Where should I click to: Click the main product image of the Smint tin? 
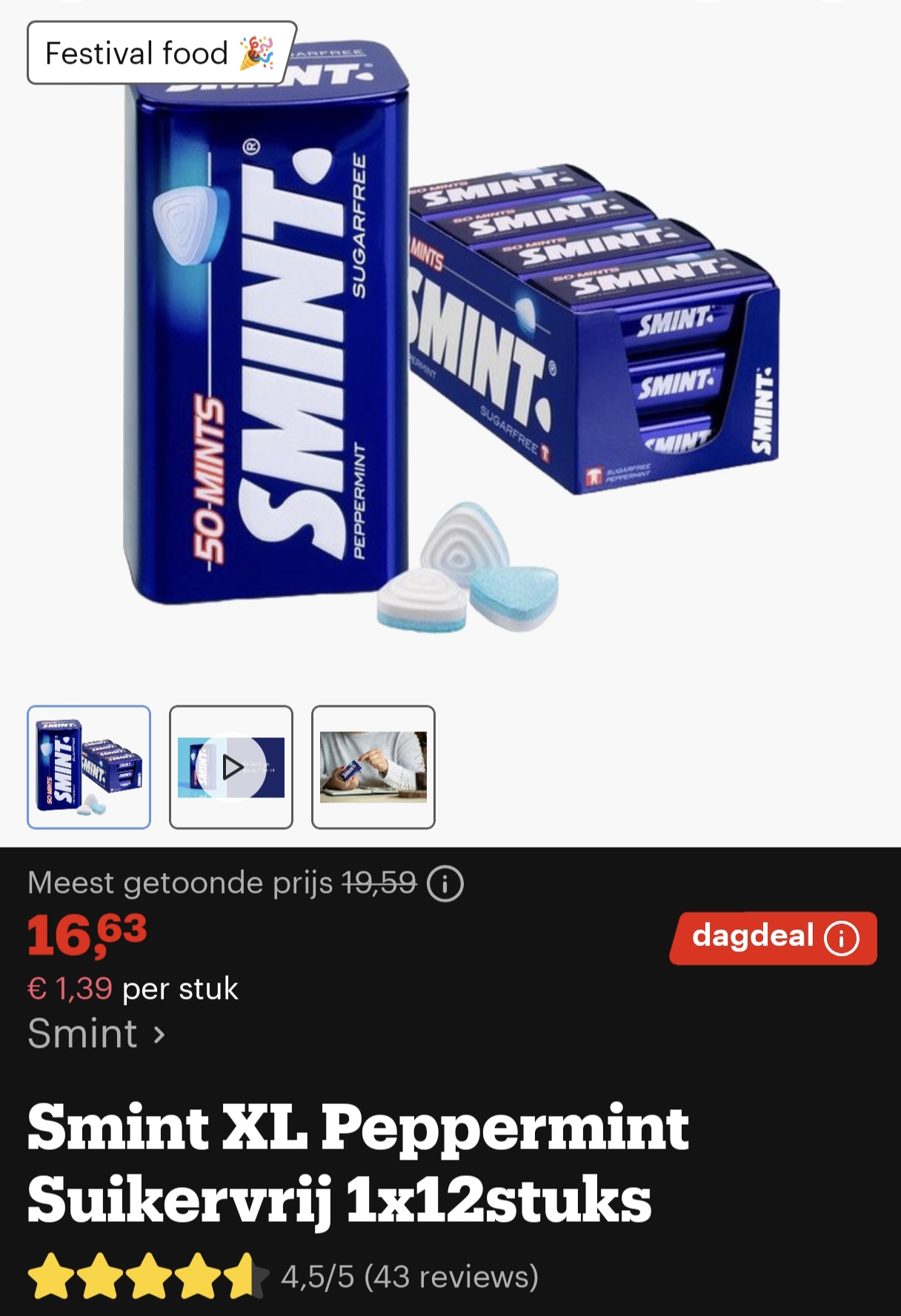333,341
